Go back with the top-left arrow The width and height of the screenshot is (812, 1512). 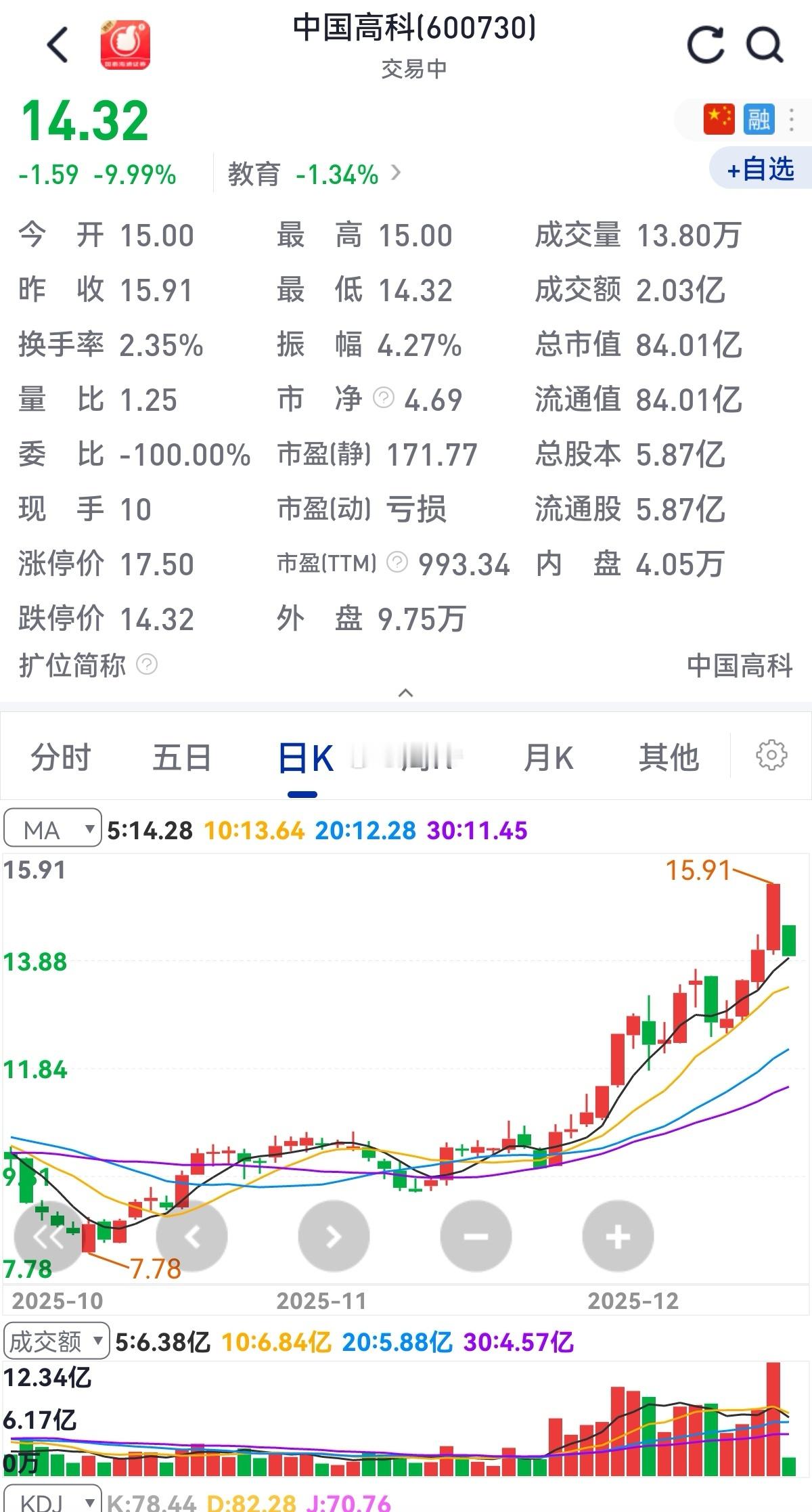(x=58, y=45)
